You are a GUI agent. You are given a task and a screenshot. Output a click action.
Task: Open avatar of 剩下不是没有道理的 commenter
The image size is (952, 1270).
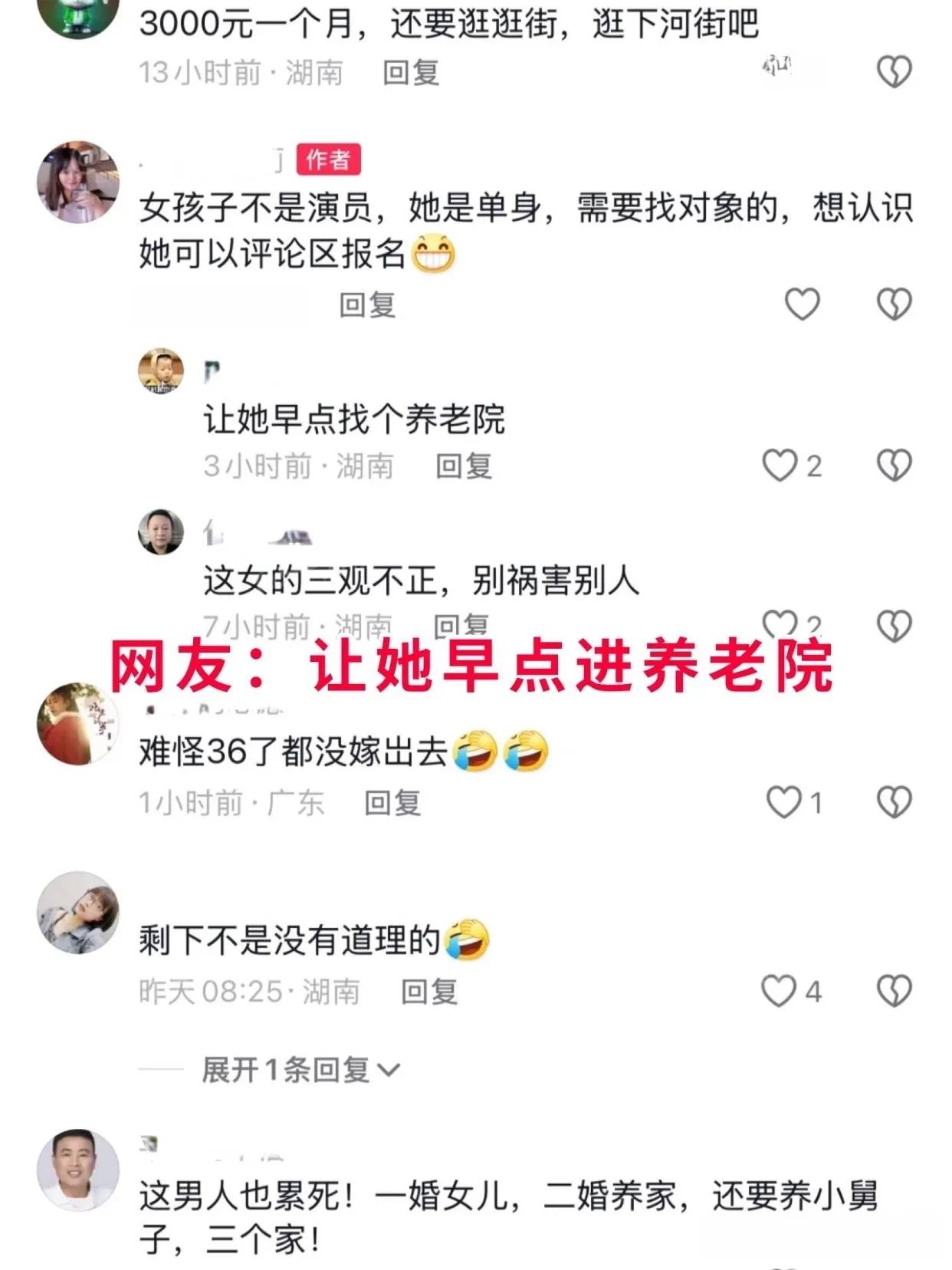pyautogui.click(x=78, y=913)
